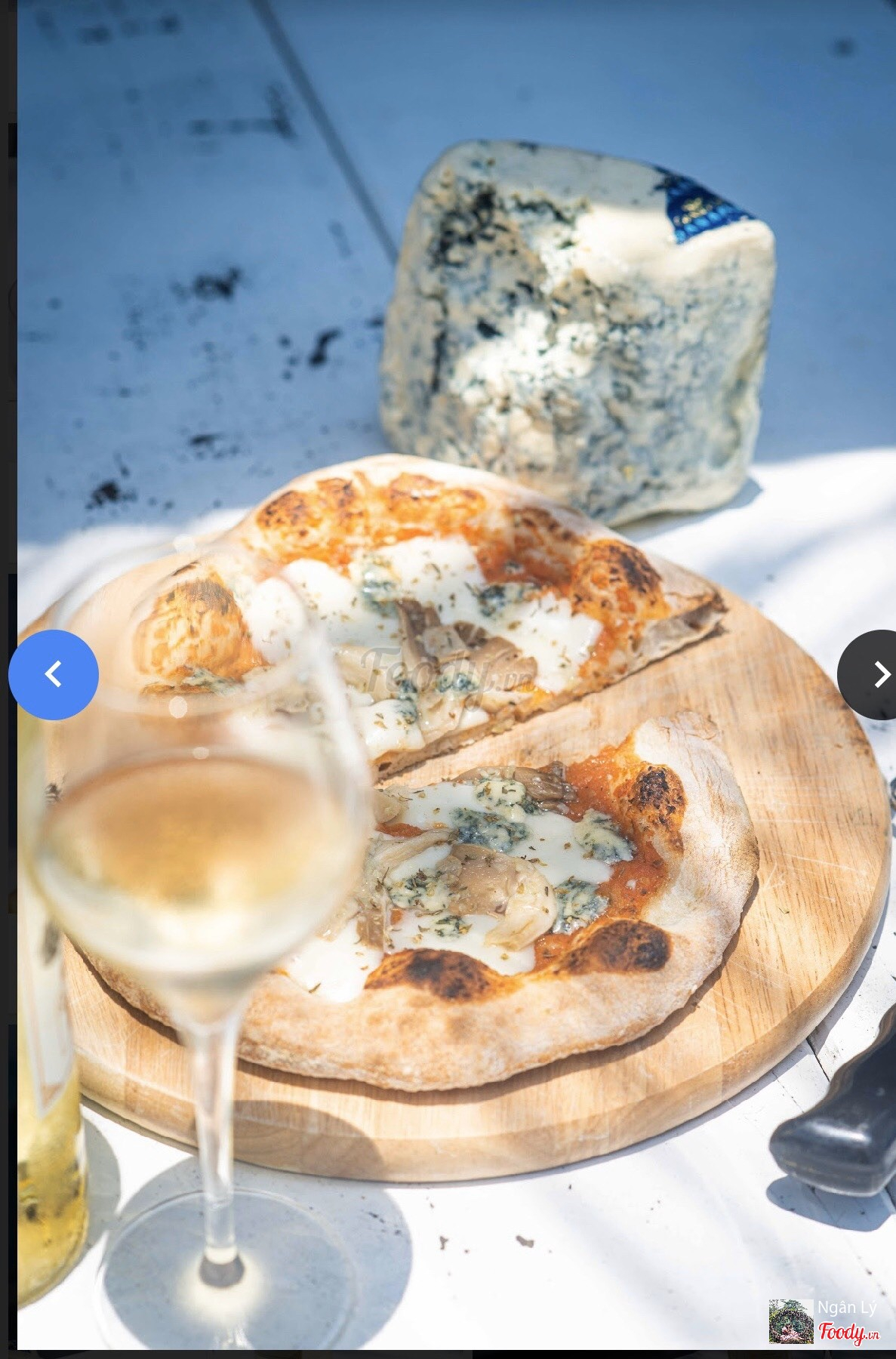
Task: Go to the previous photo
Action: [x=53, y=674]
